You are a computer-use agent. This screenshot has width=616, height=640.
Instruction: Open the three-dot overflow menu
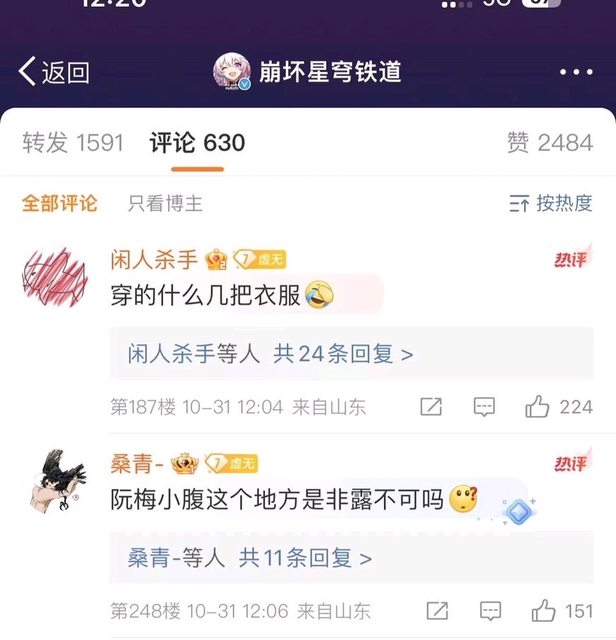click(576, 72)
